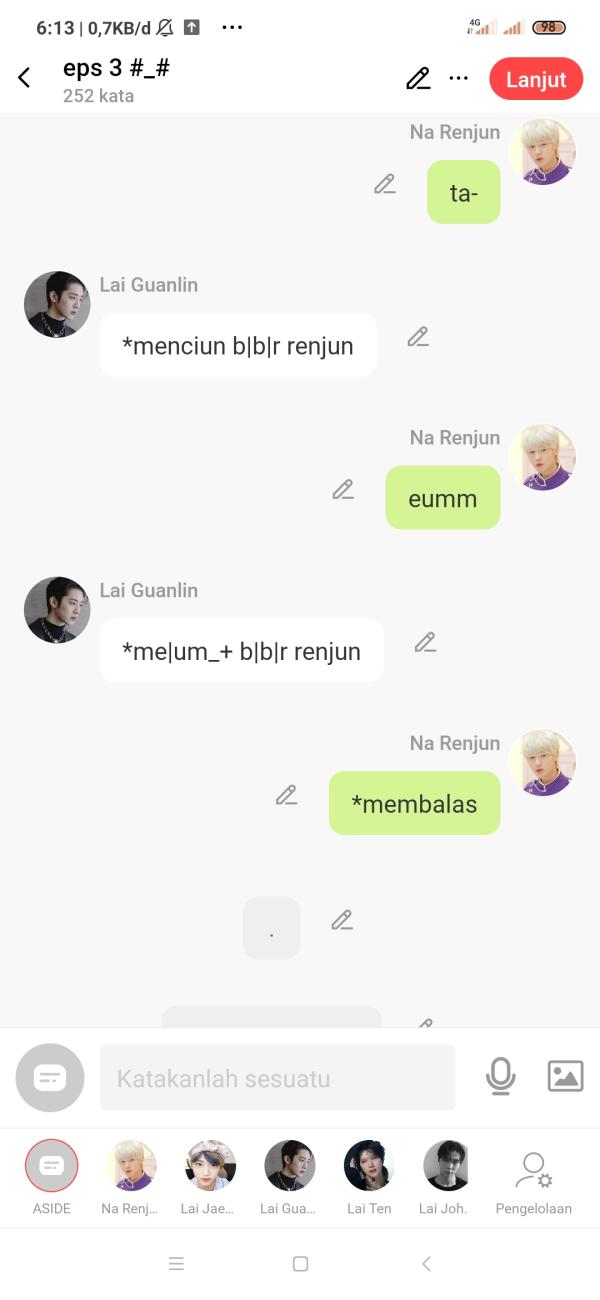Screen dimensions: 600x1300
Task: Edit the "*me|um_+ b|b|r renjun" message
Action: 425,642
